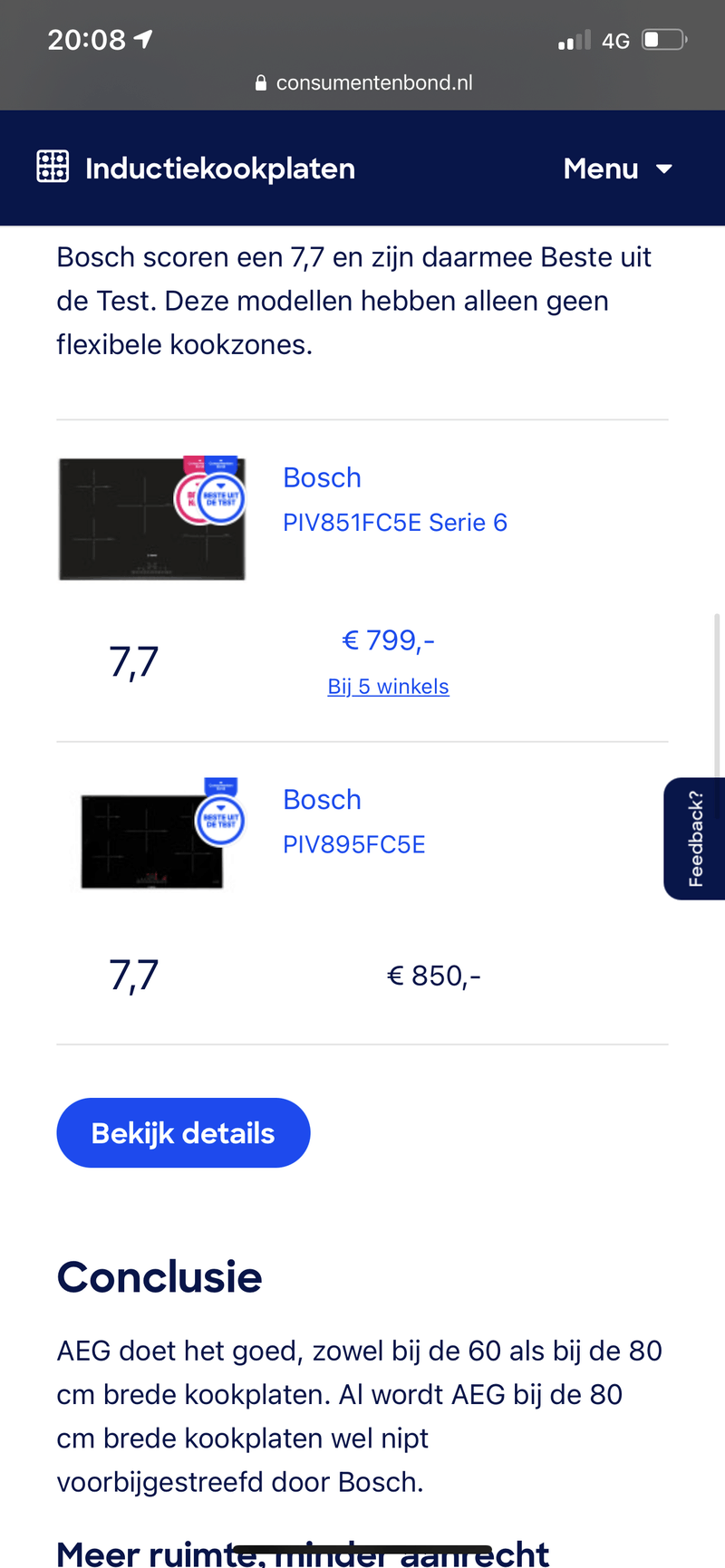
Task: Open Bosch PIV851FC5E Serie 6 product link
Action: 394,500
